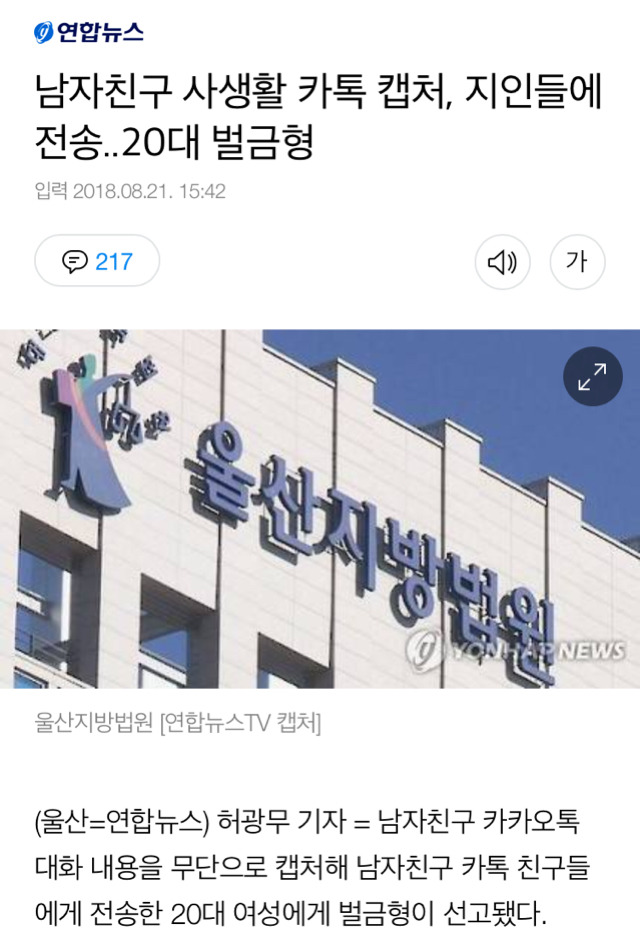Open the 가 font size setting
The image size is (640, 935).
(577, 262)
